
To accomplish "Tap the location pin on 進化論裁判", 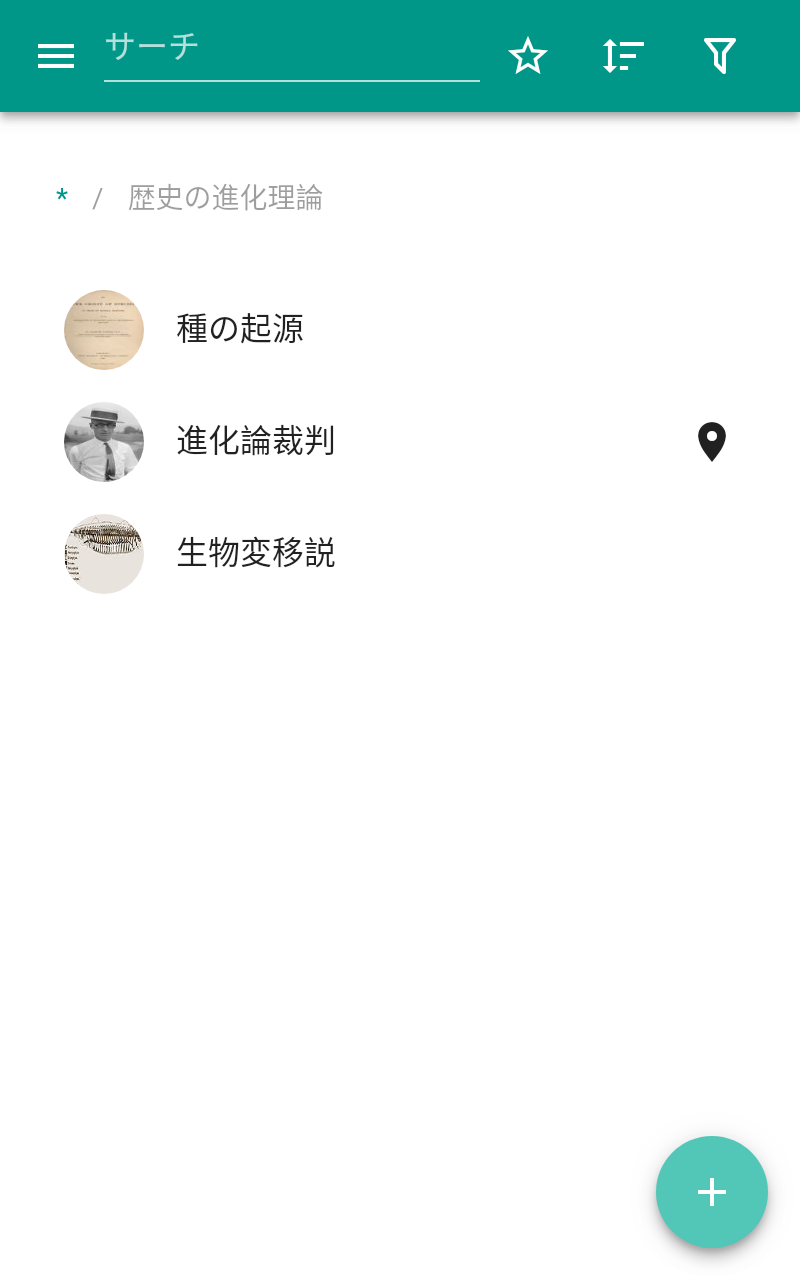I will point(712,442).
